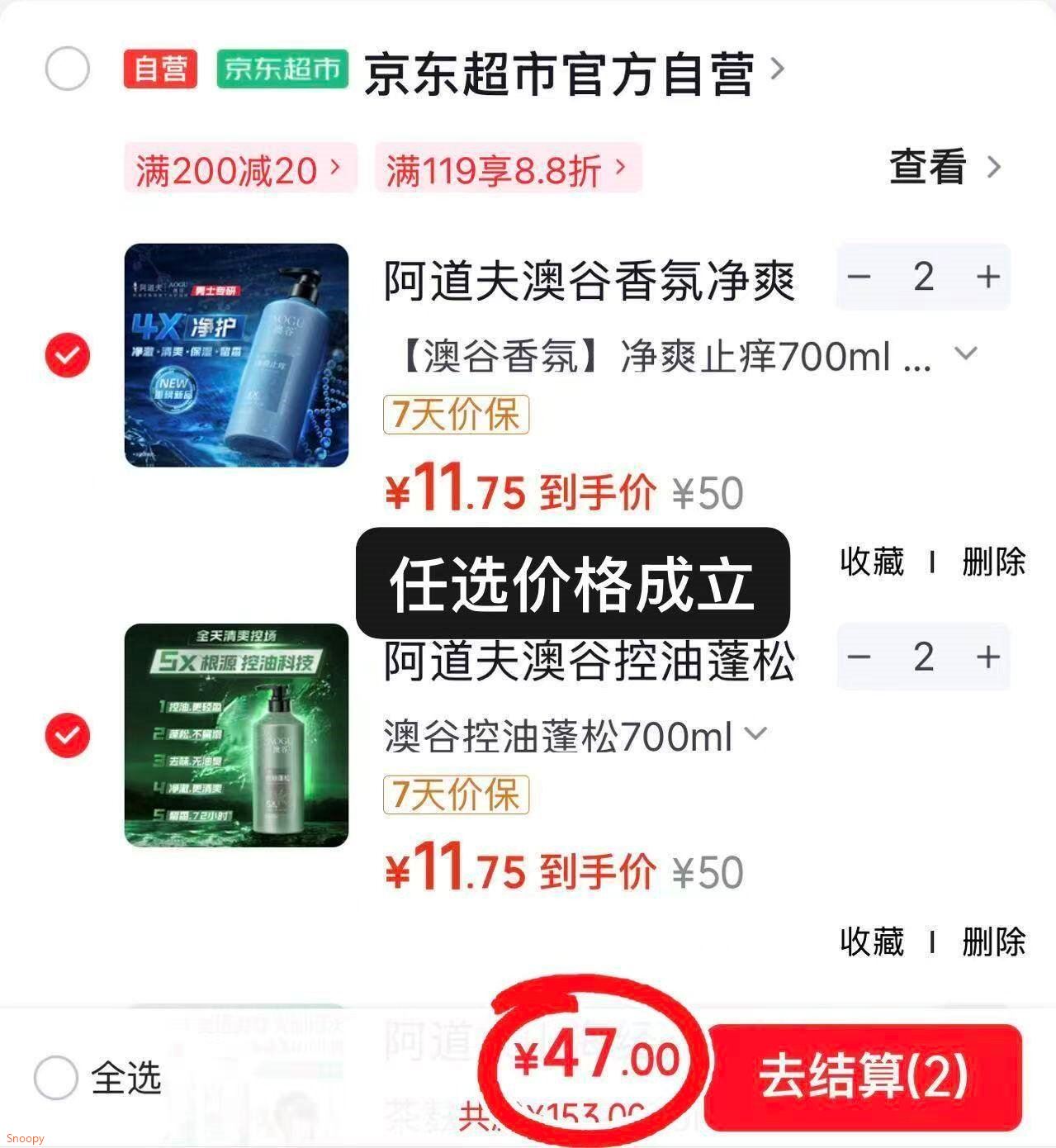The width and height of the screenshot is (1056, 1148).
Task: Increase quantity of 阿道夫澳谷香氛净爽
Action: pos(987,277)
